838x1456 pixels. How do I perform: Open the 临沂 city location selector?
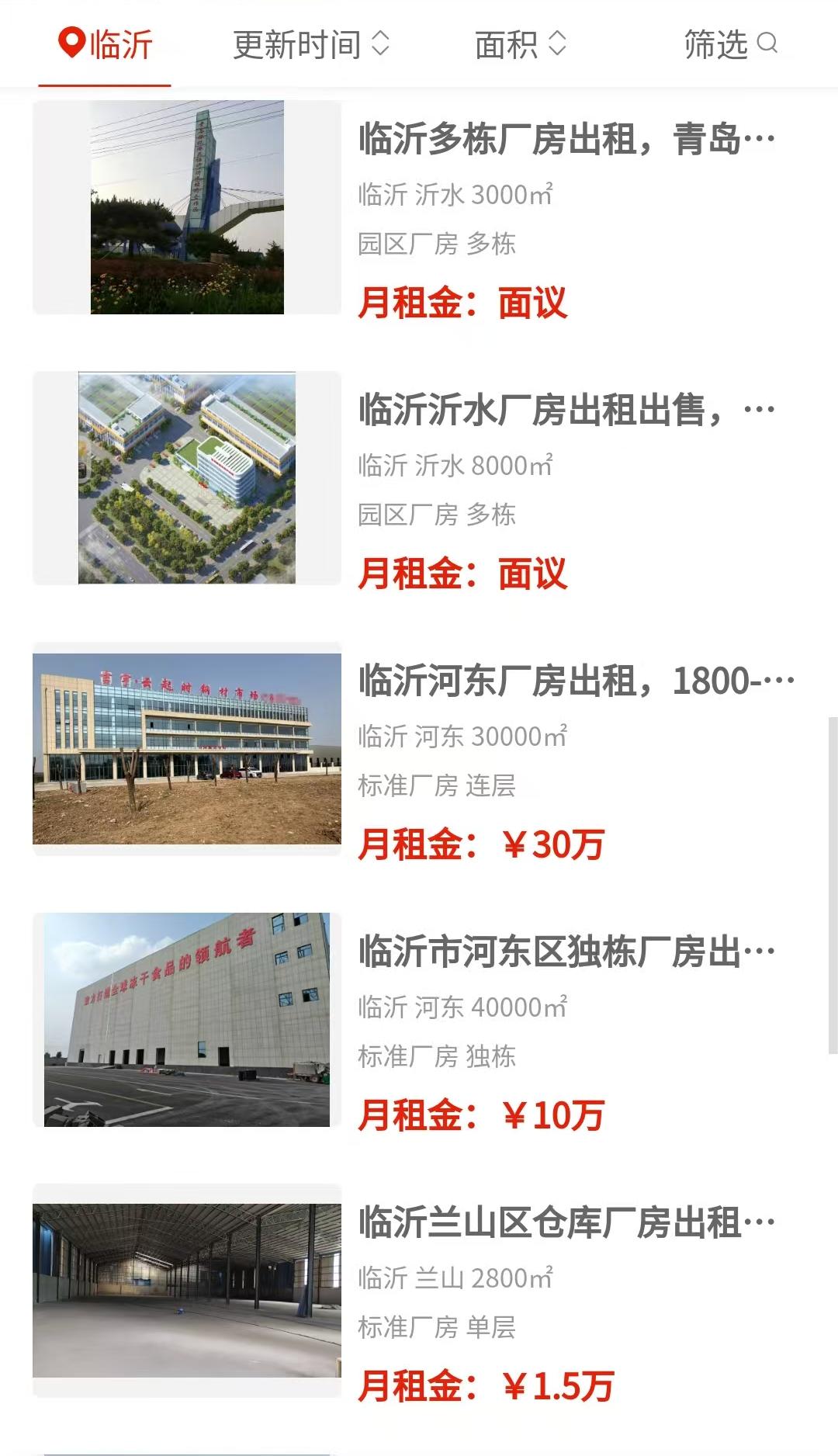click(x=106, y=44)
